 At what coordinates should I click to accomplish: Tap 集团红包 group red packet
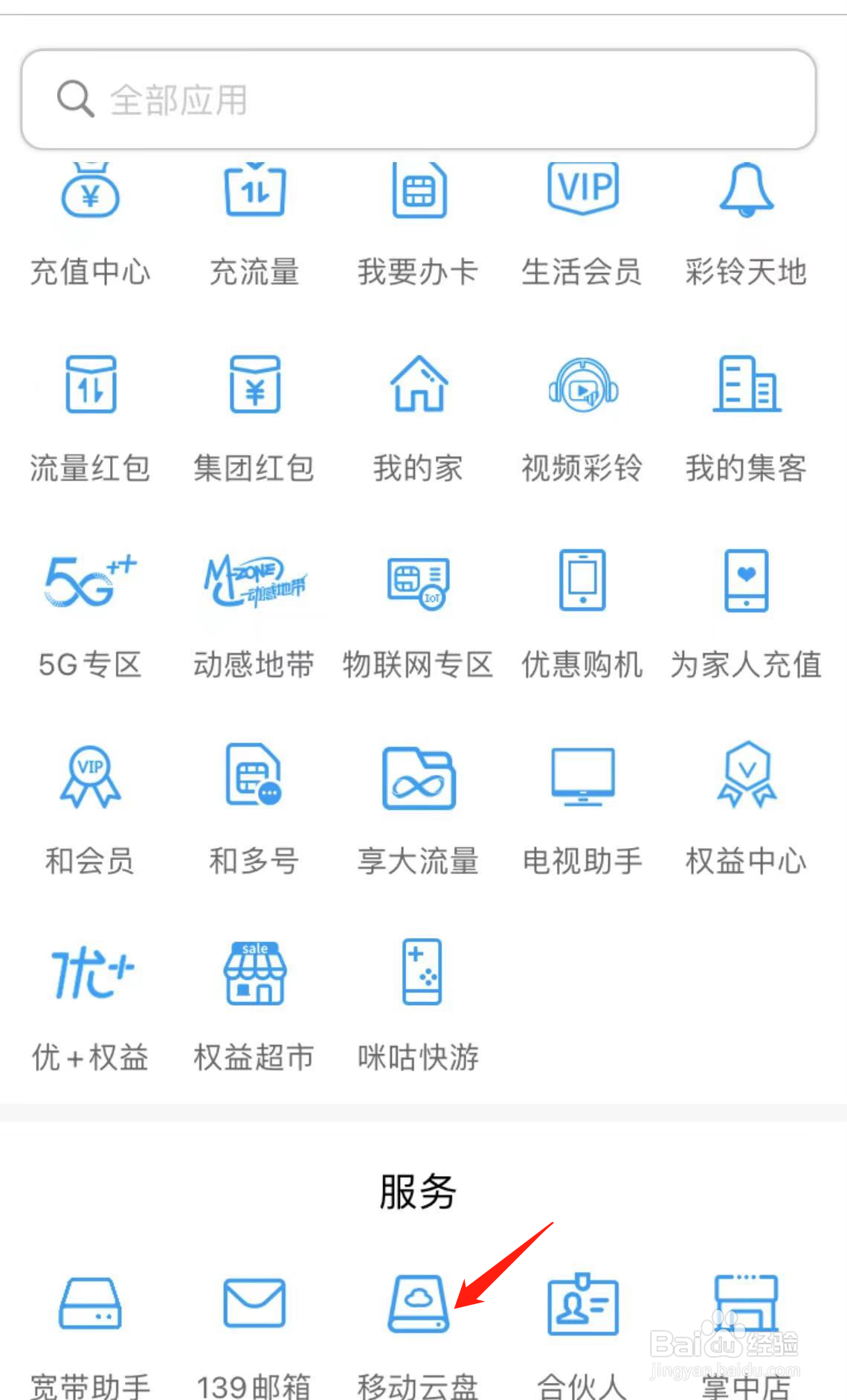point(254,417)
